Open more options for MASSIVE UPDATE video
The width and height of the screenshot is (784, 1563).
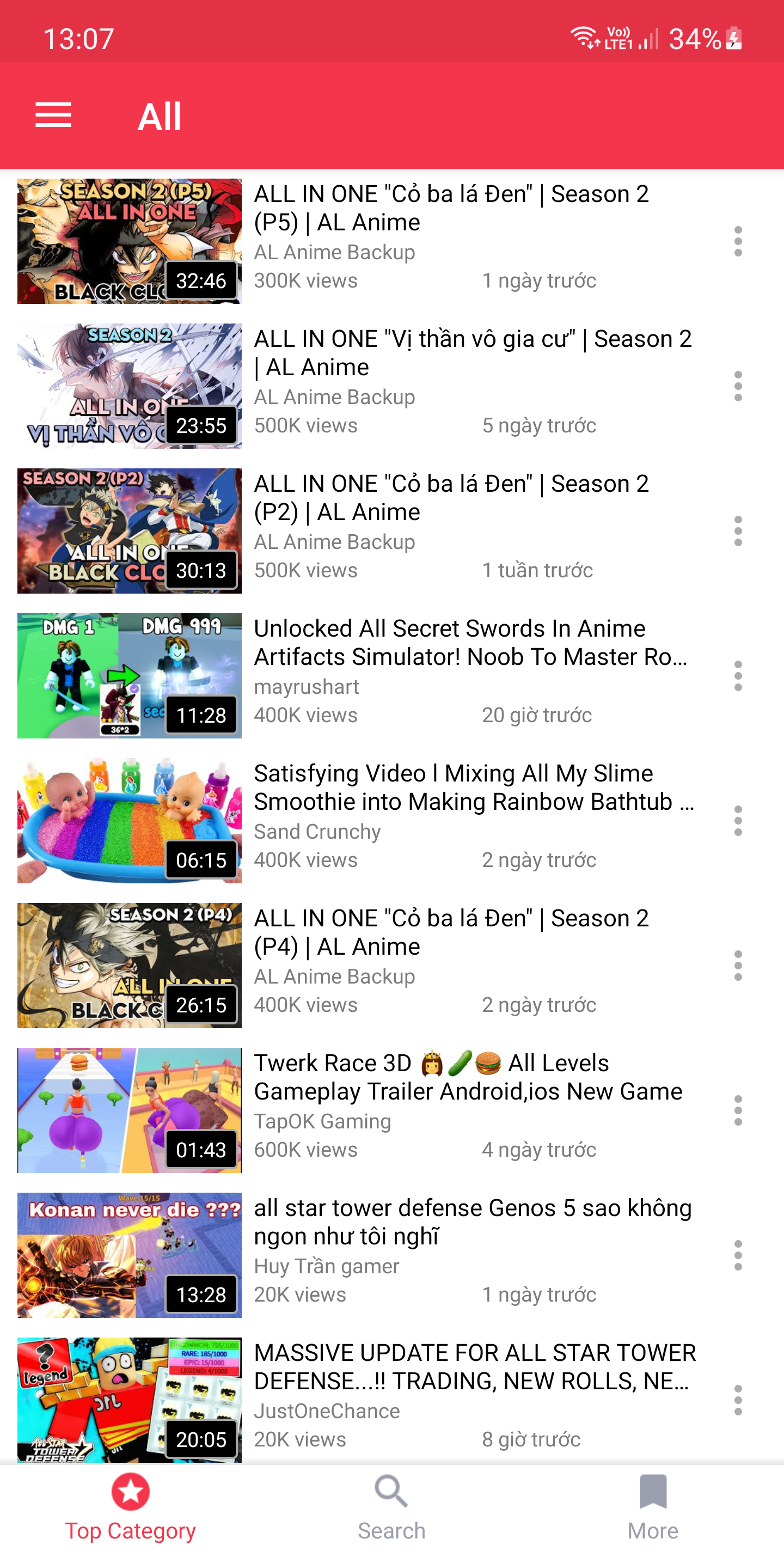[x=737, y=1400]
